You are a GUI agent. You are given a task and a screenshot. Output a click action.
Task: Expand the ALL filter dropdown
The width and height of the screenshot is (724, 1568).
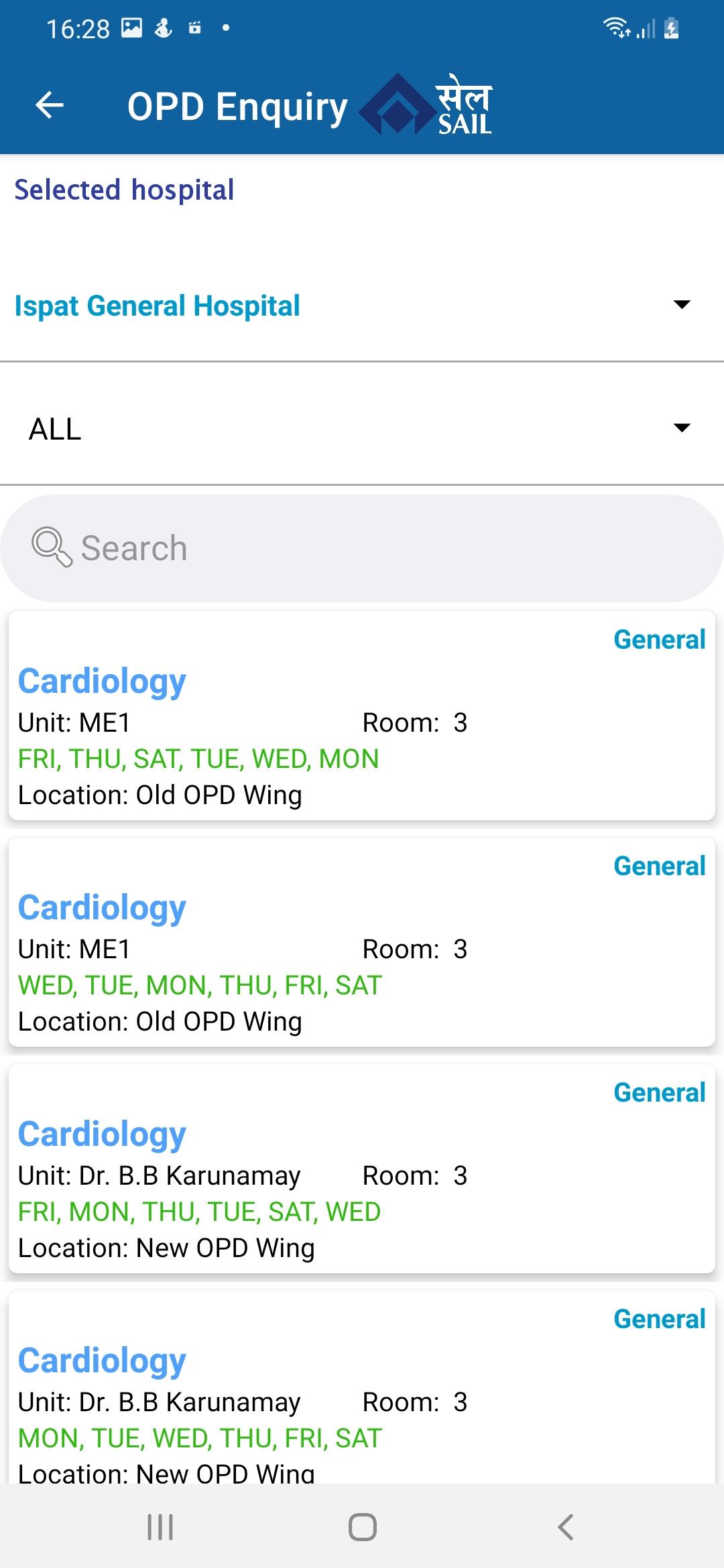pos(362,429)
